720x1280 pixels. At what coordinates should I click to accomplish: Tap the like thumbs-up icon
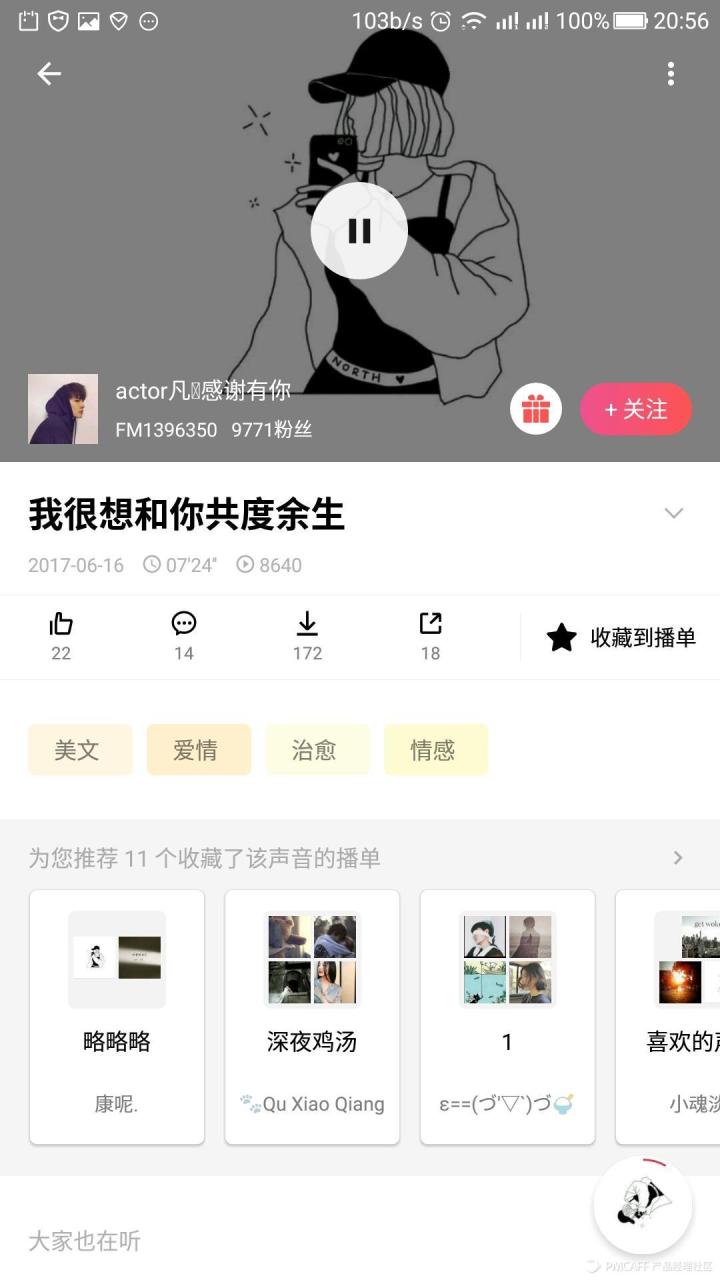click(x=60, y=625)
